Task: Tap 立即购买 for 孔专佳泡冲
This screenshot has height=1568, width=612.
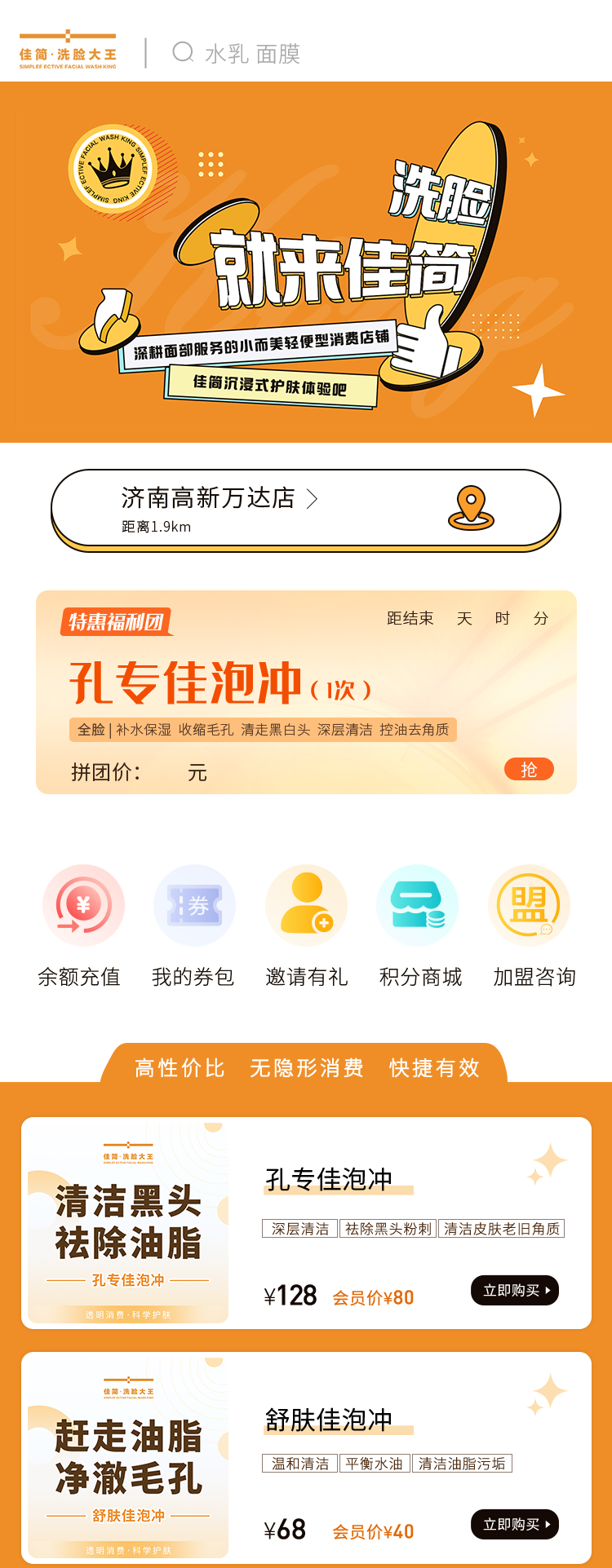Action: [514, 1290]
